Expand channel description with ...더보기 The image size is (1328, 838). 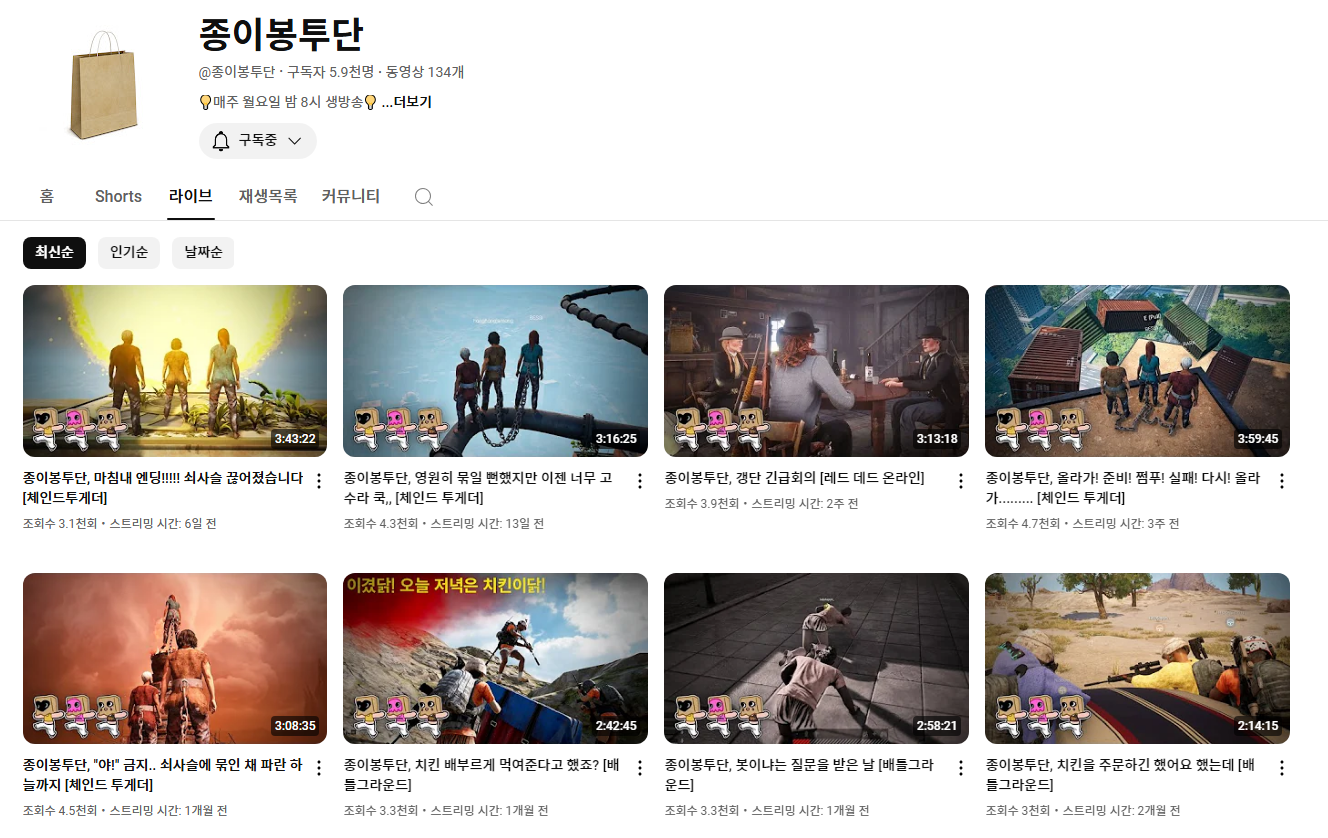pos(406,102)
